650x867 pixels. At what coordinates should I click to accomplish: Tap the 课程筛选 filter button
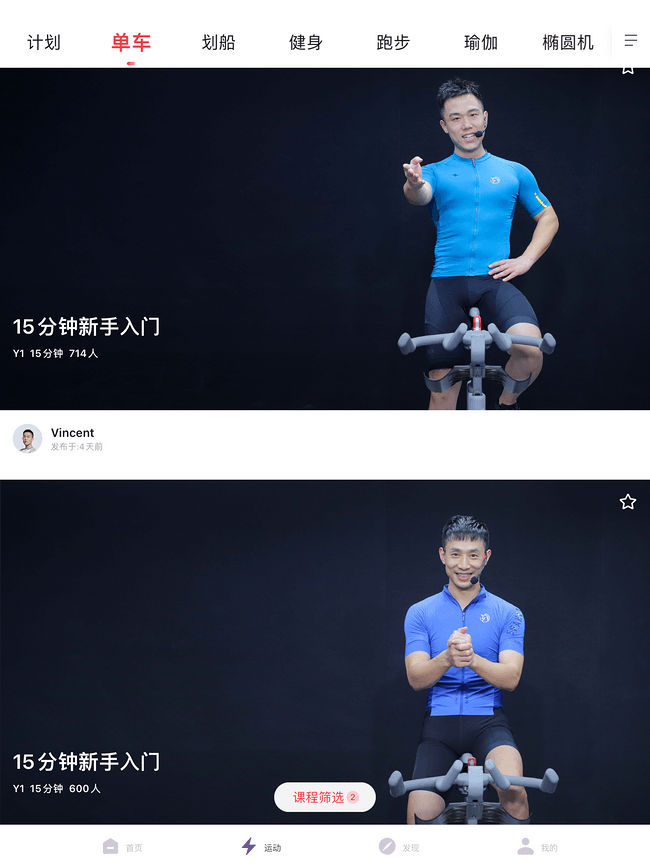(324, 797)
